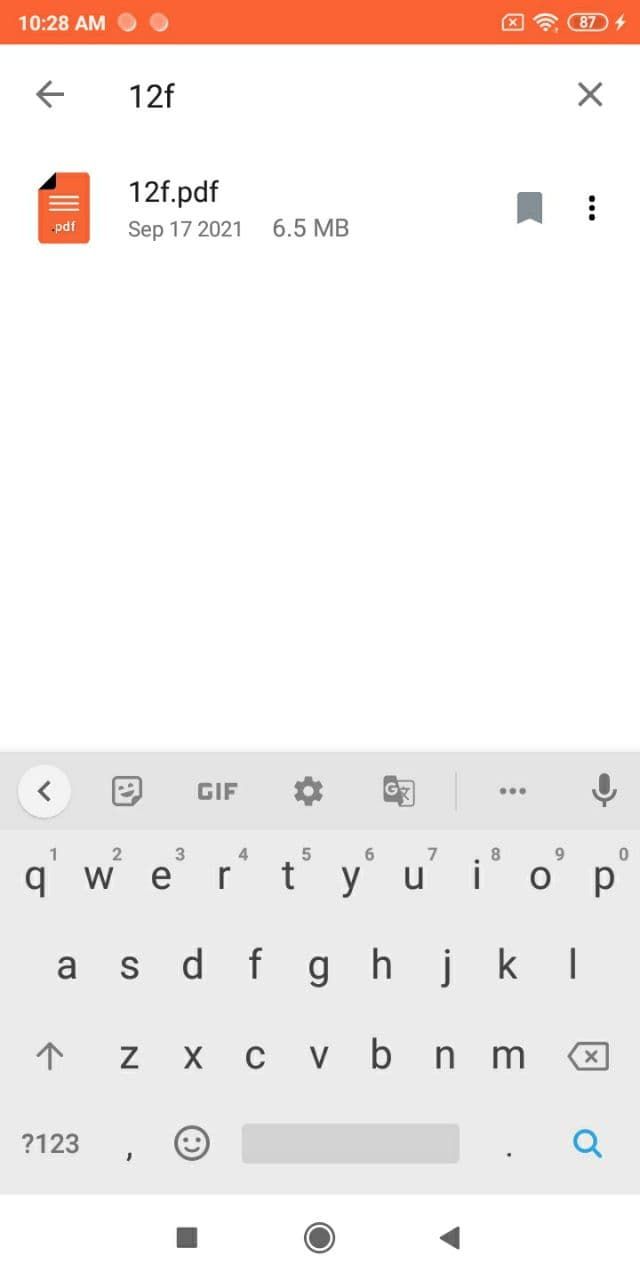The height and width of the screenshot is (1280, 640).
Task: Clear the search query
Action: [x=590, y=94]
